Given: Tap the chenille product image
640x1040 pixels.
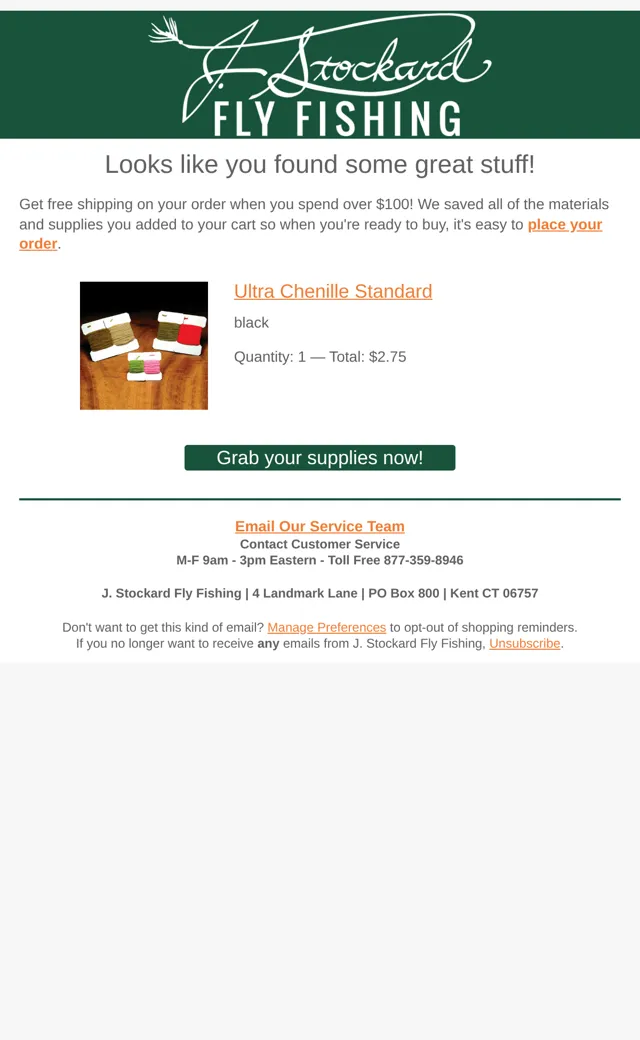Looking at the screenshot, I should click(x=144, y=346).
